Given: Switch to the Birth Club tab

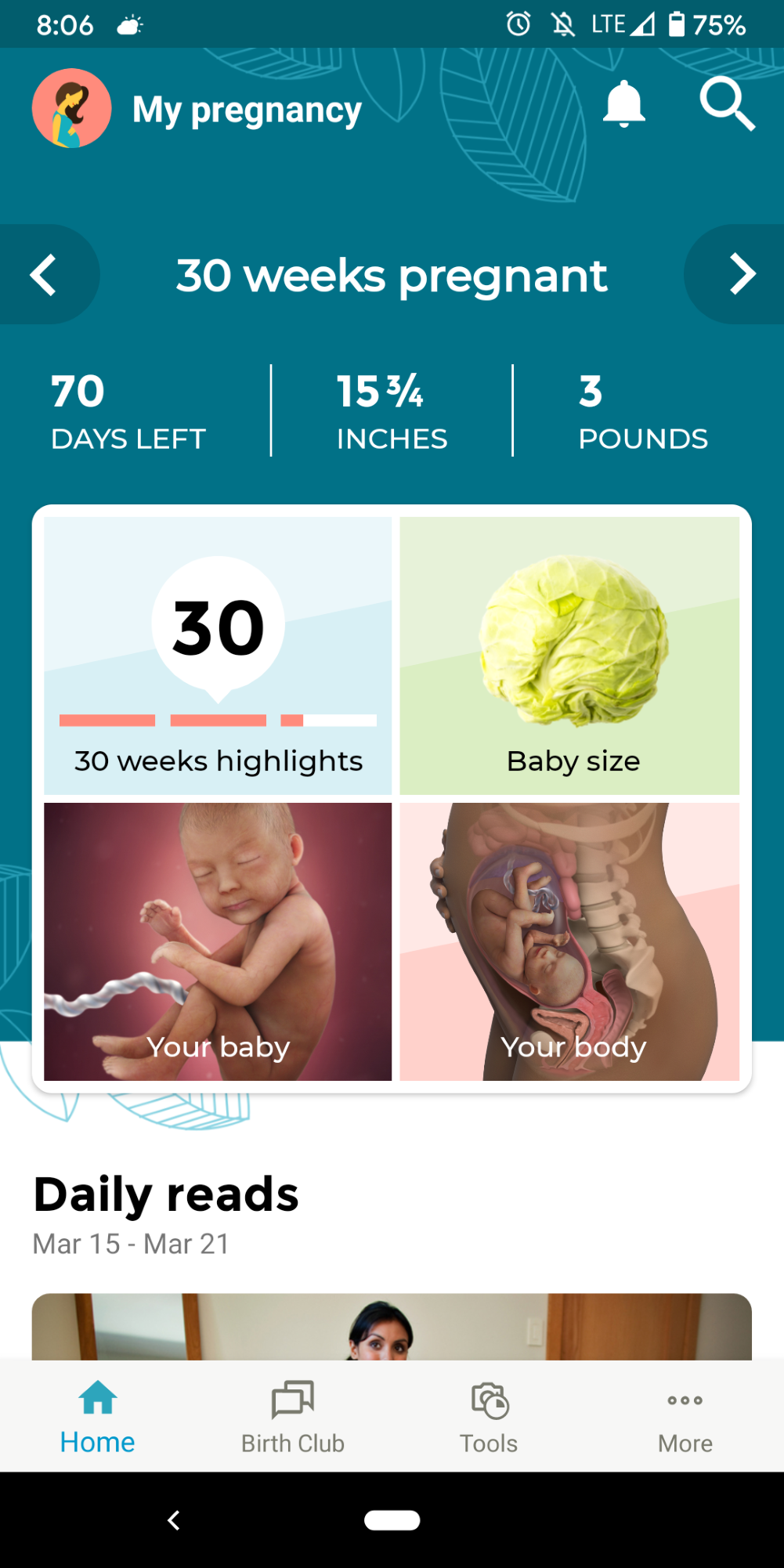Looking at the screenshot, I should tap(293, 1417).
